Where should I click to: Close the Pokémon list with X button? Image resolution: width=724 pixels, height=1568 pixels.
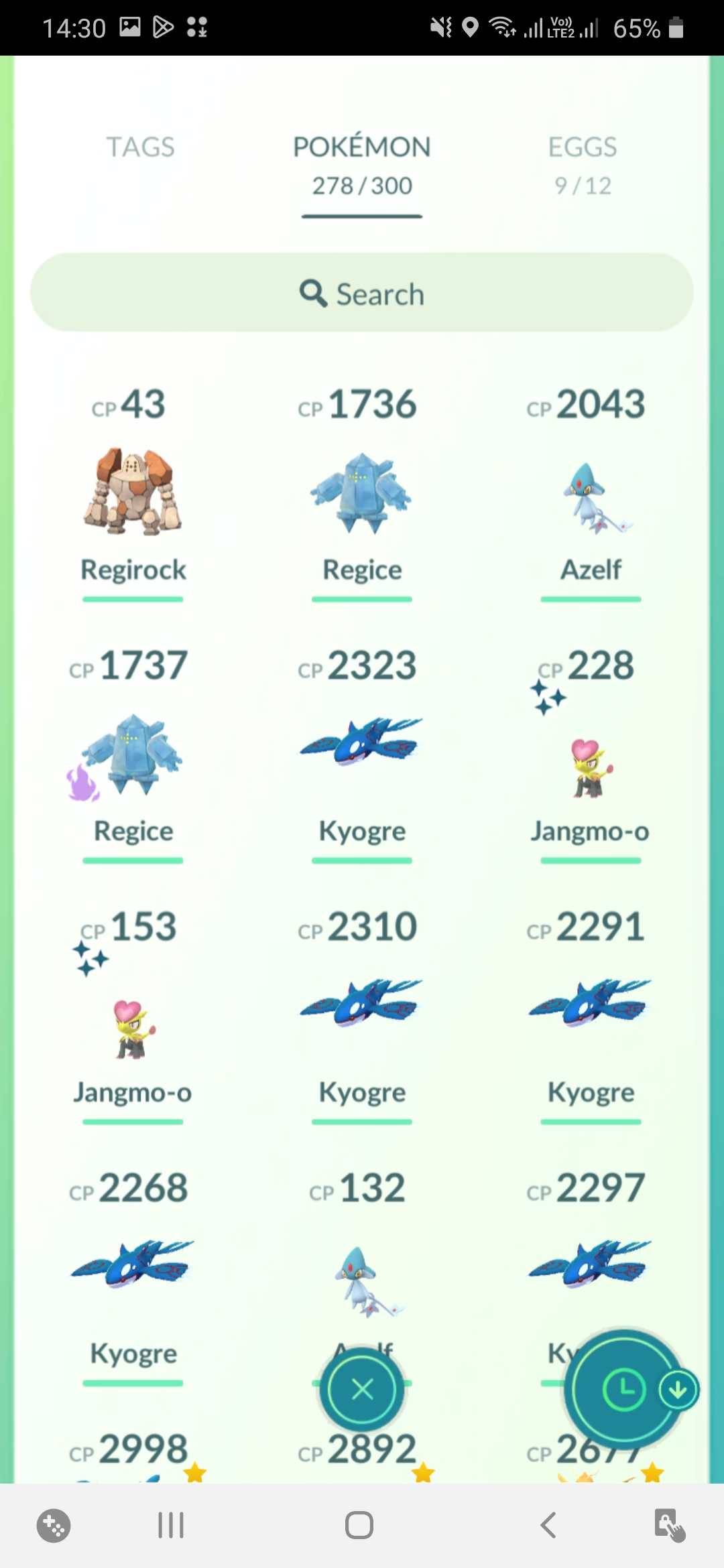362,1389
